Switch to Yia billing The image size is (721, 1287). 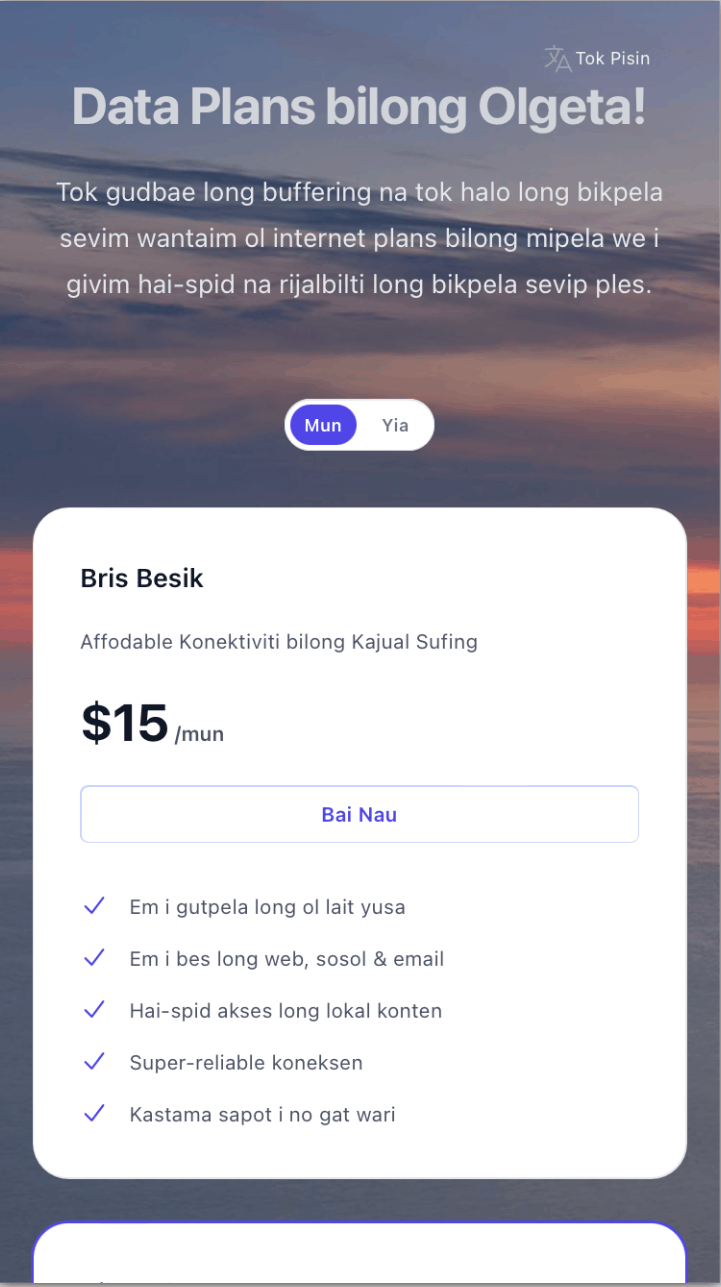[395, 425]
